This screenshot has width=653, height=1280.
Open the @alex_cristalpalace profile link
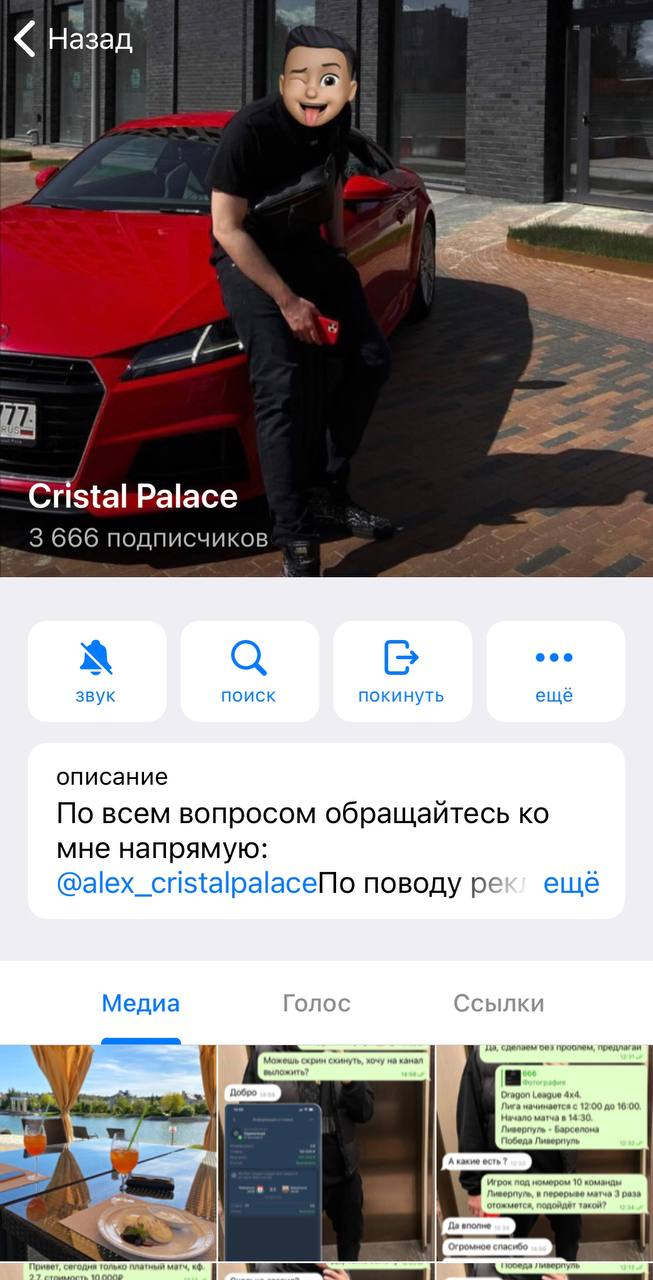click(187, 884)
